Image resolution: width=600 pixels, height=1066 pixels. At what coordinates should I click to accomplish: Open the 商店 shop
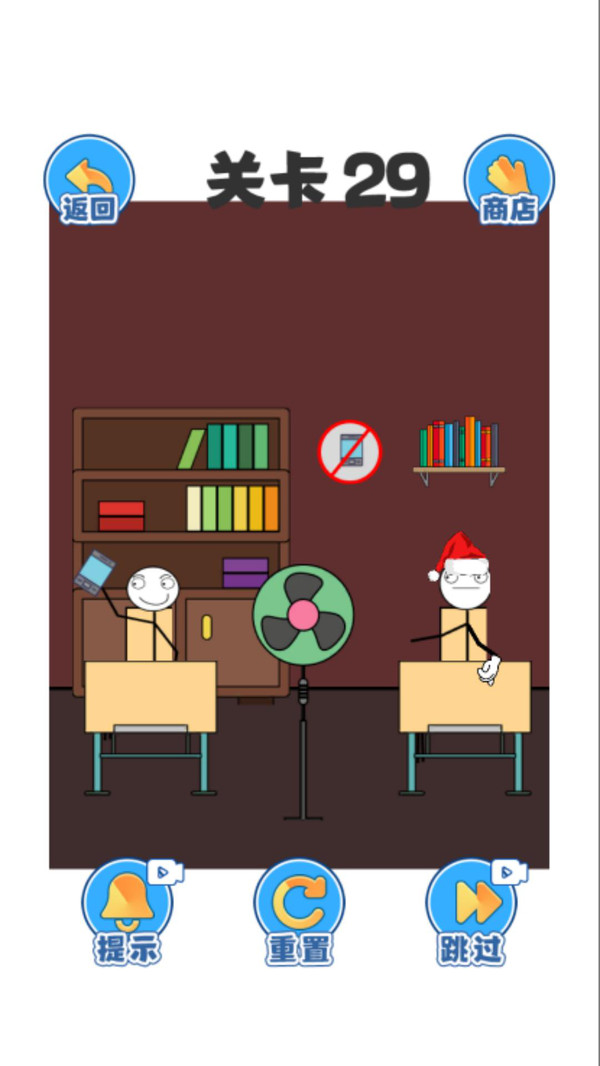point(509,181)
